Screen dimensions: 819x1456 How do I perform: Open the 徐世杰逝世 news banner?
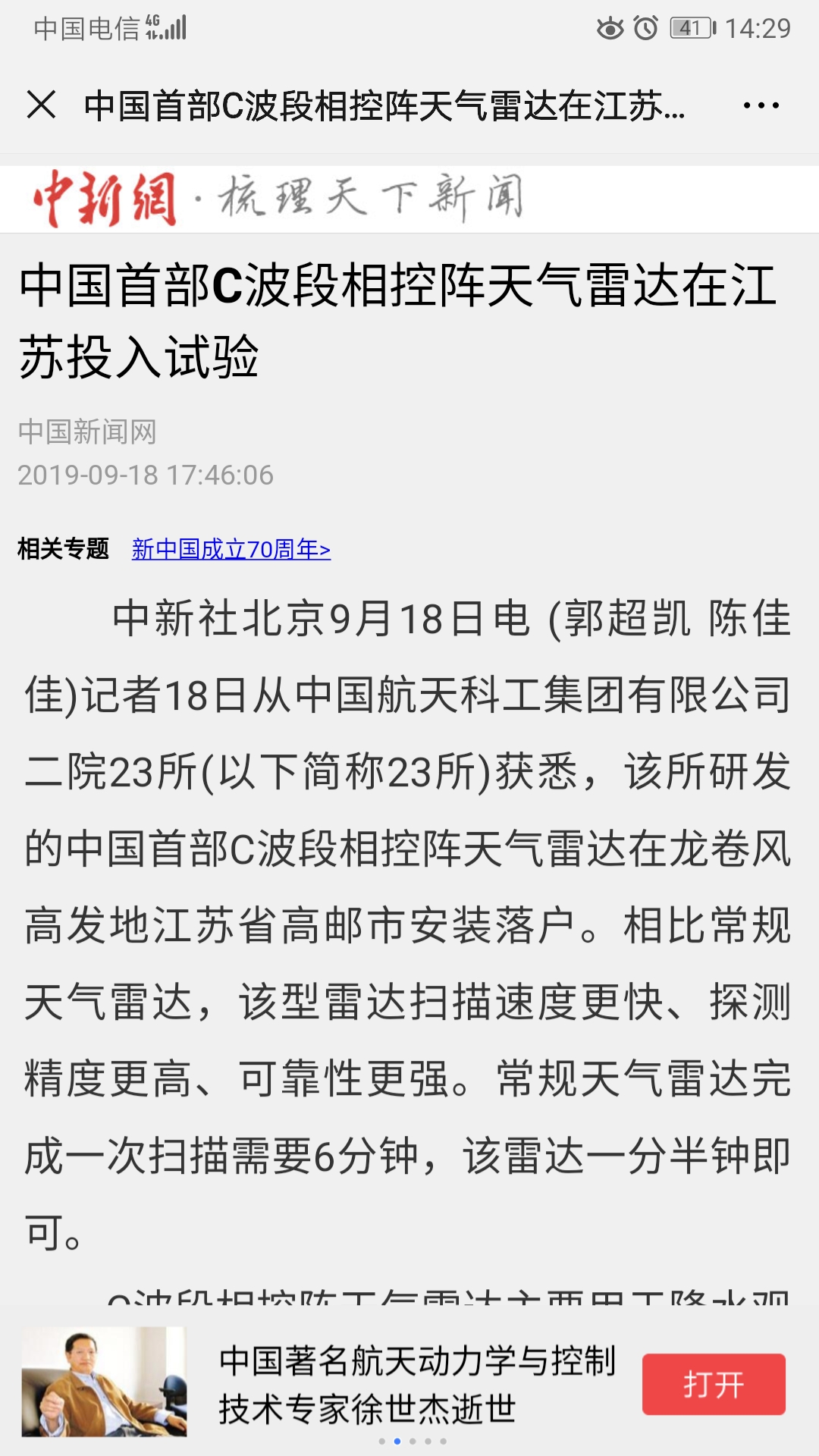tap(416, 1384)
